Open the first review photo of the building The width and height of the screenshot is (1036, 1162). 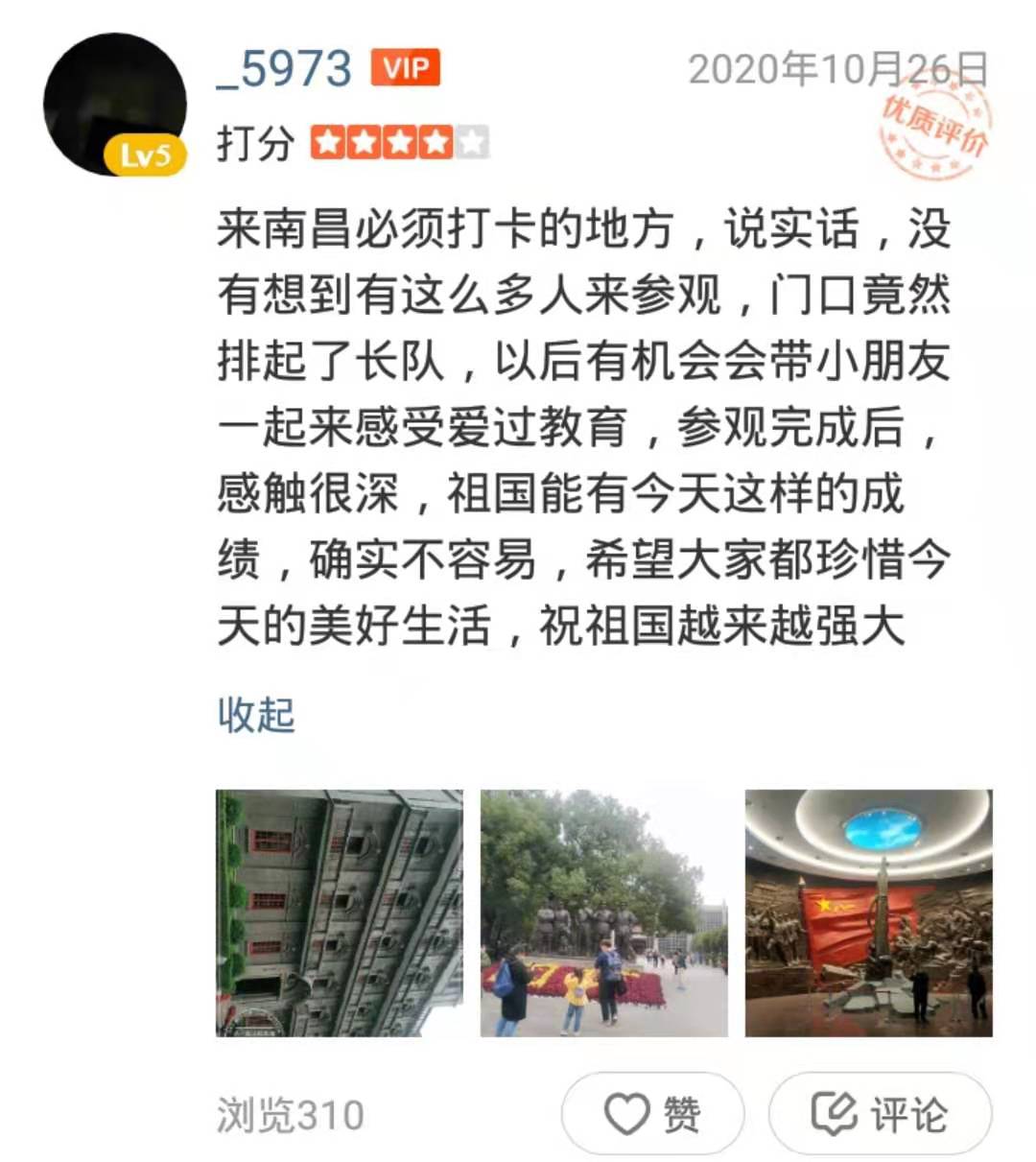coord(340,913)
